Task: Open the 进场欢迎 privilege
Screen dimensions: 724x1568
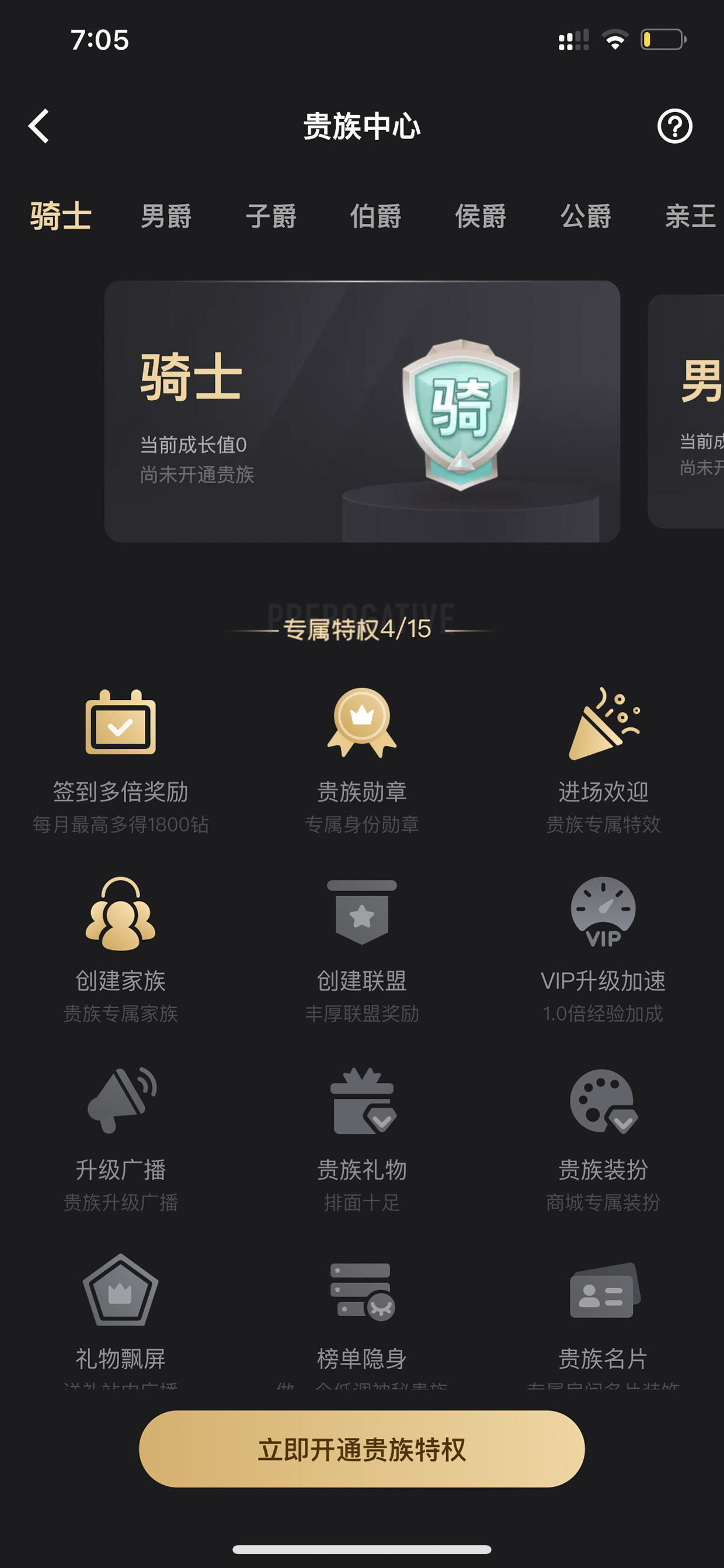Action: pos(604,761)
